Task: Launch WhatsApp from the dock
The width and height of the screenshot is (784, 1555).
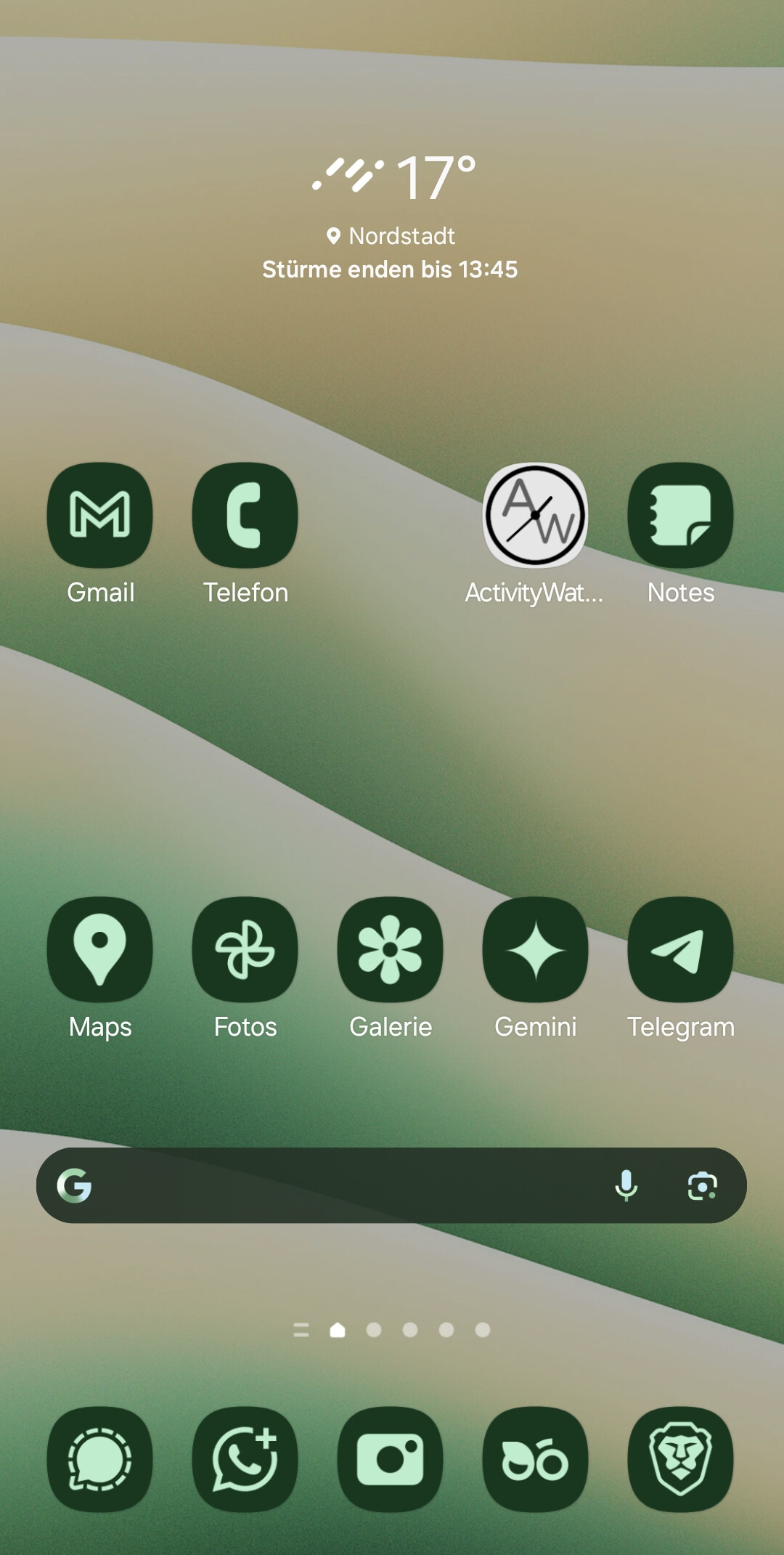Action: click(x=245, y=1459)
